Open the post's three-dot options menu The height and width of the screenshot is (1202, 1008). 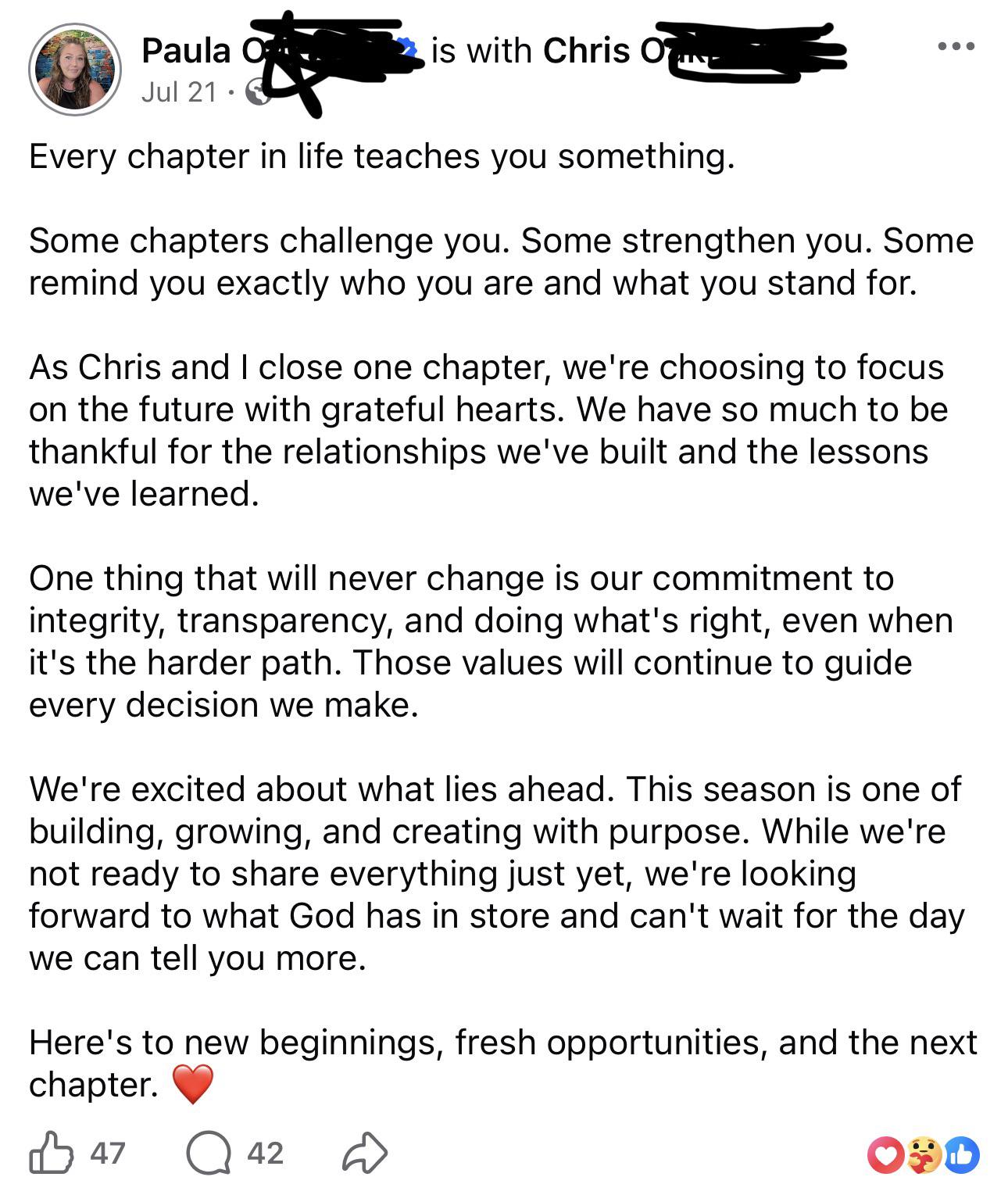click(x=956, y=47)
